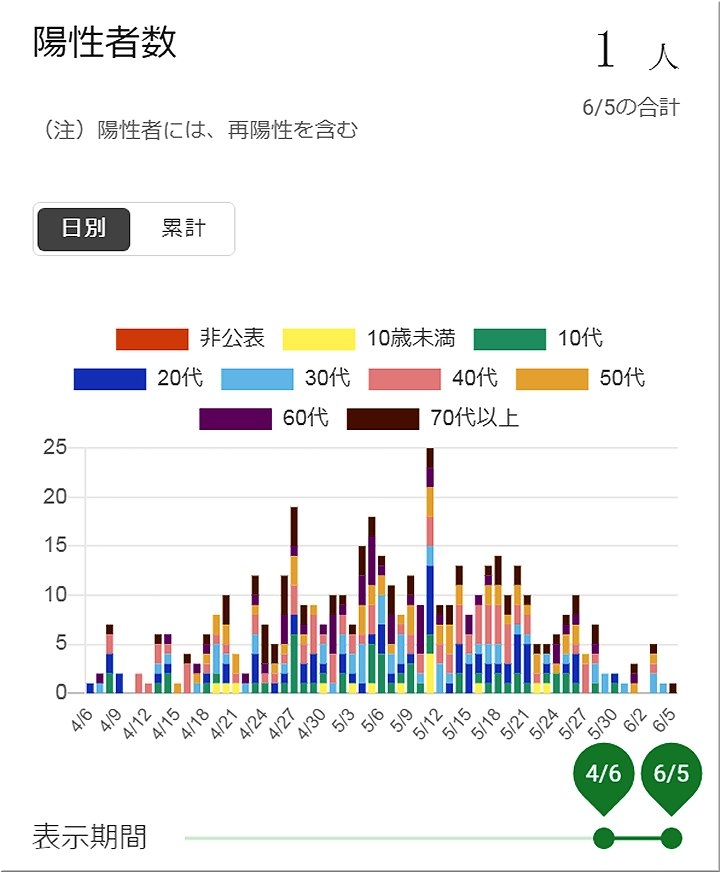Tap the 4/6 start date slider handle
Image resolution: width=720 pixels, height=872 pixels.
click(603, 837)
